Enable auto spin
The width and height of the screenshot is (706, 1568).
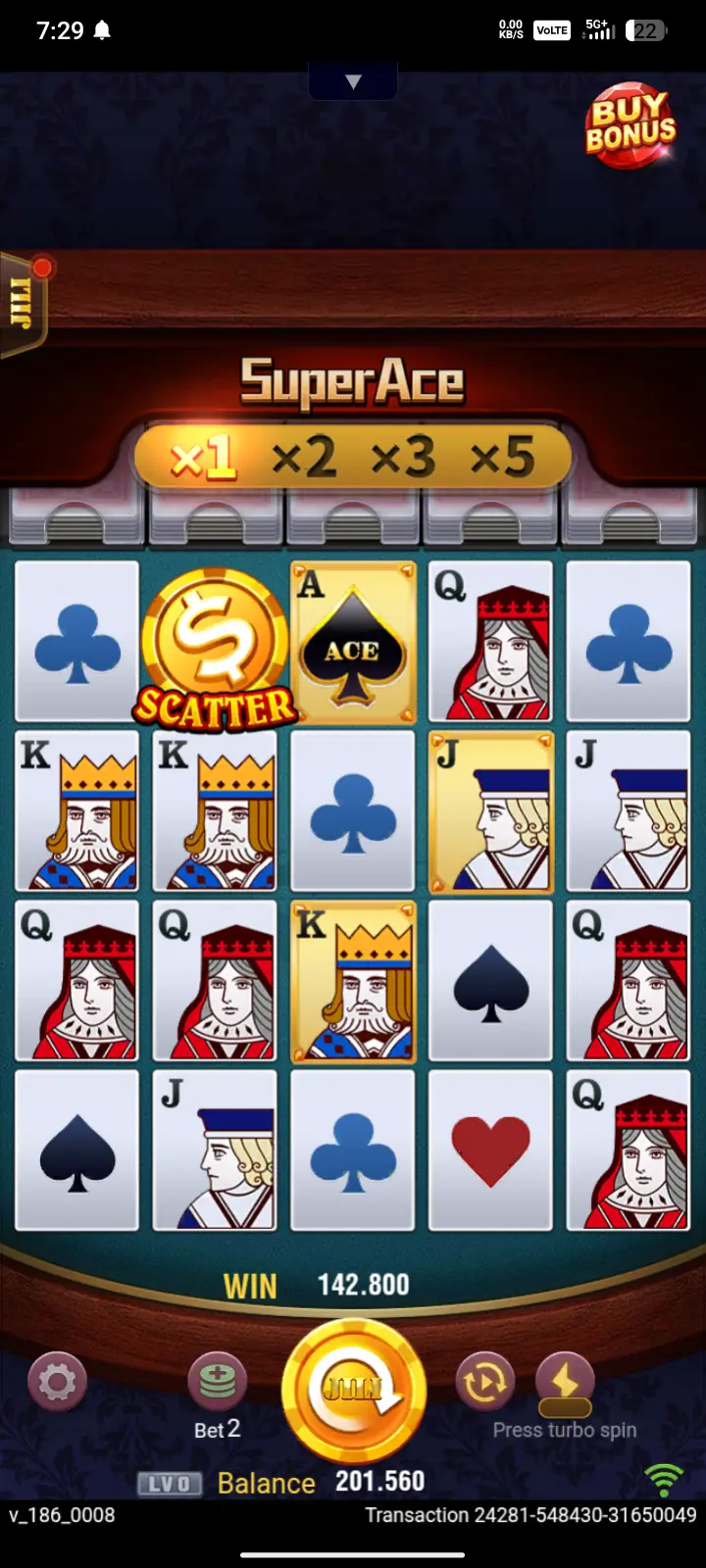[x=484, y=1383]
